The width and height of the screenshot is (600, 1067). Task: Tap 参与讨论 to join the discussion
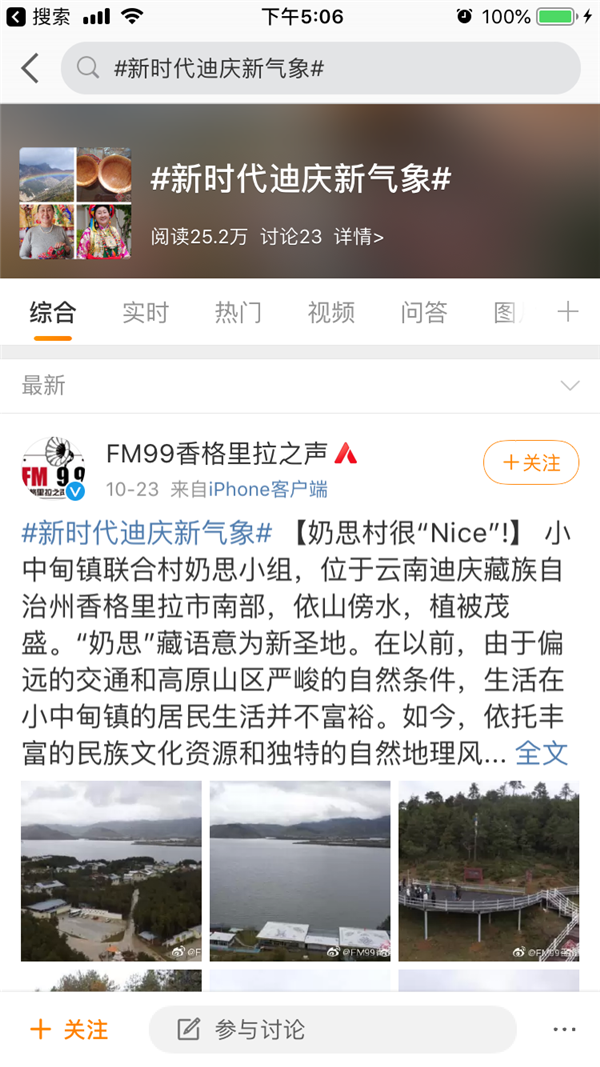coord(332,1030)
